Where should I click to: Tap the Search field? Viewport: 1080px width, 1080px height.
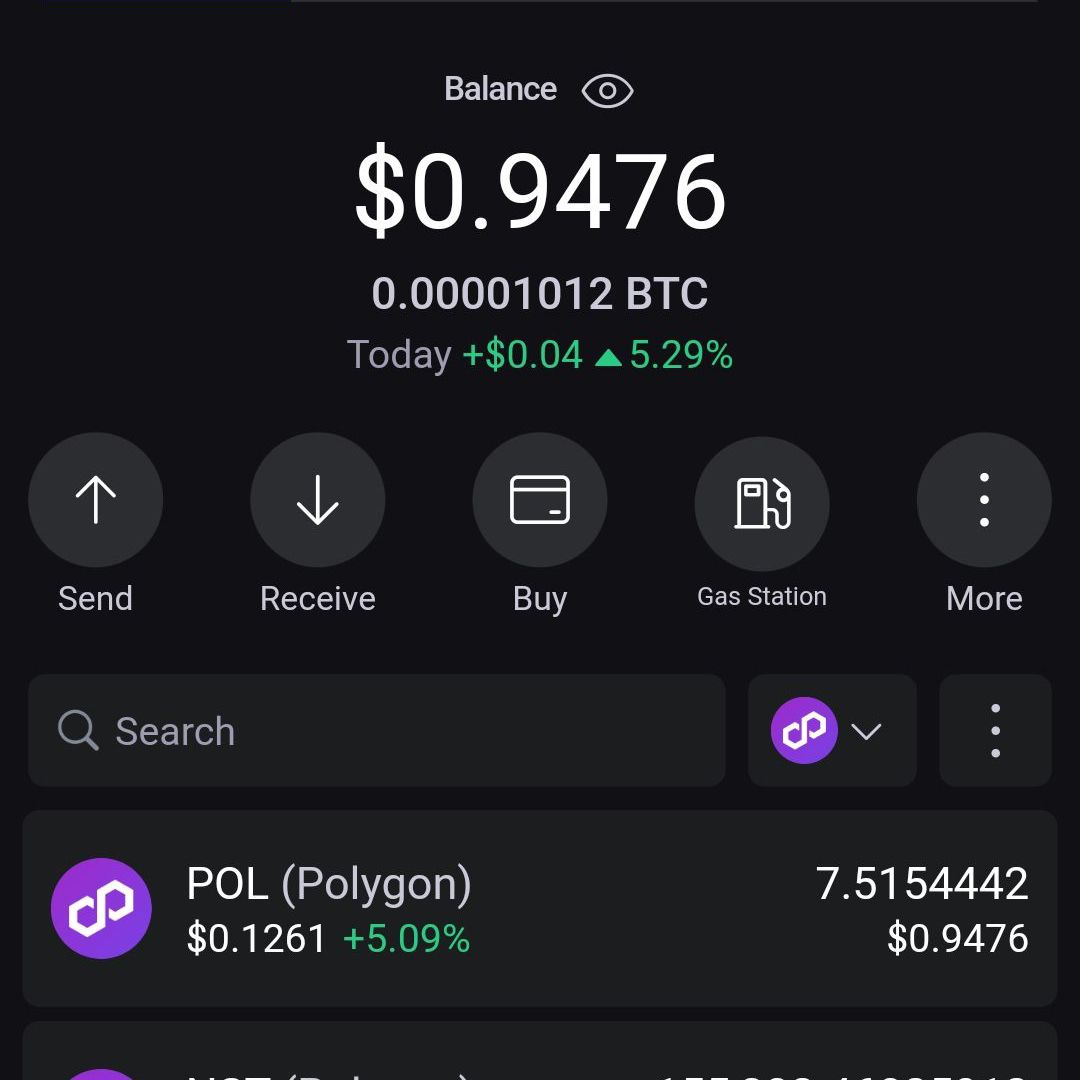pos(376,731)
